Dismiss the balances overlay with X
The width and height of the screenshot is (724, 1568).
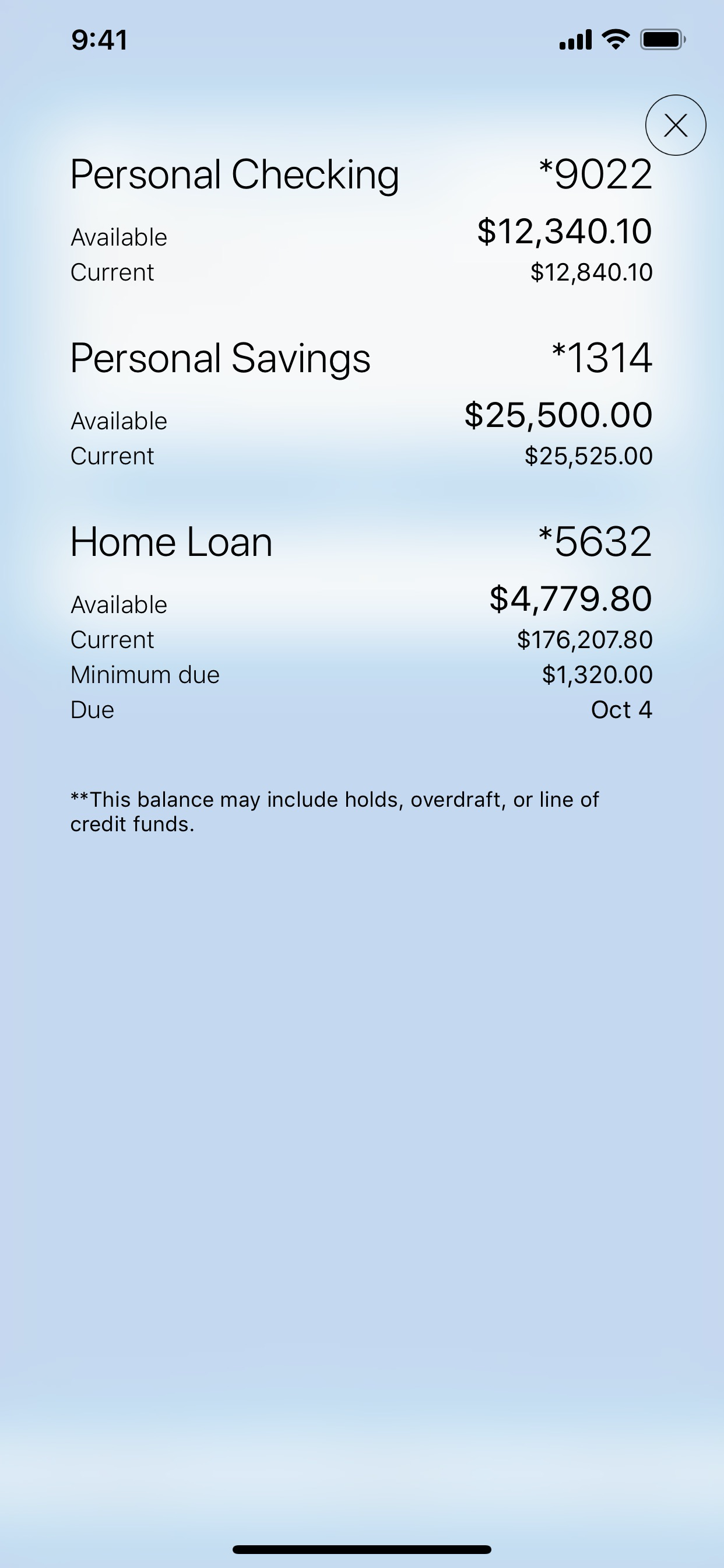pos(676,125)
